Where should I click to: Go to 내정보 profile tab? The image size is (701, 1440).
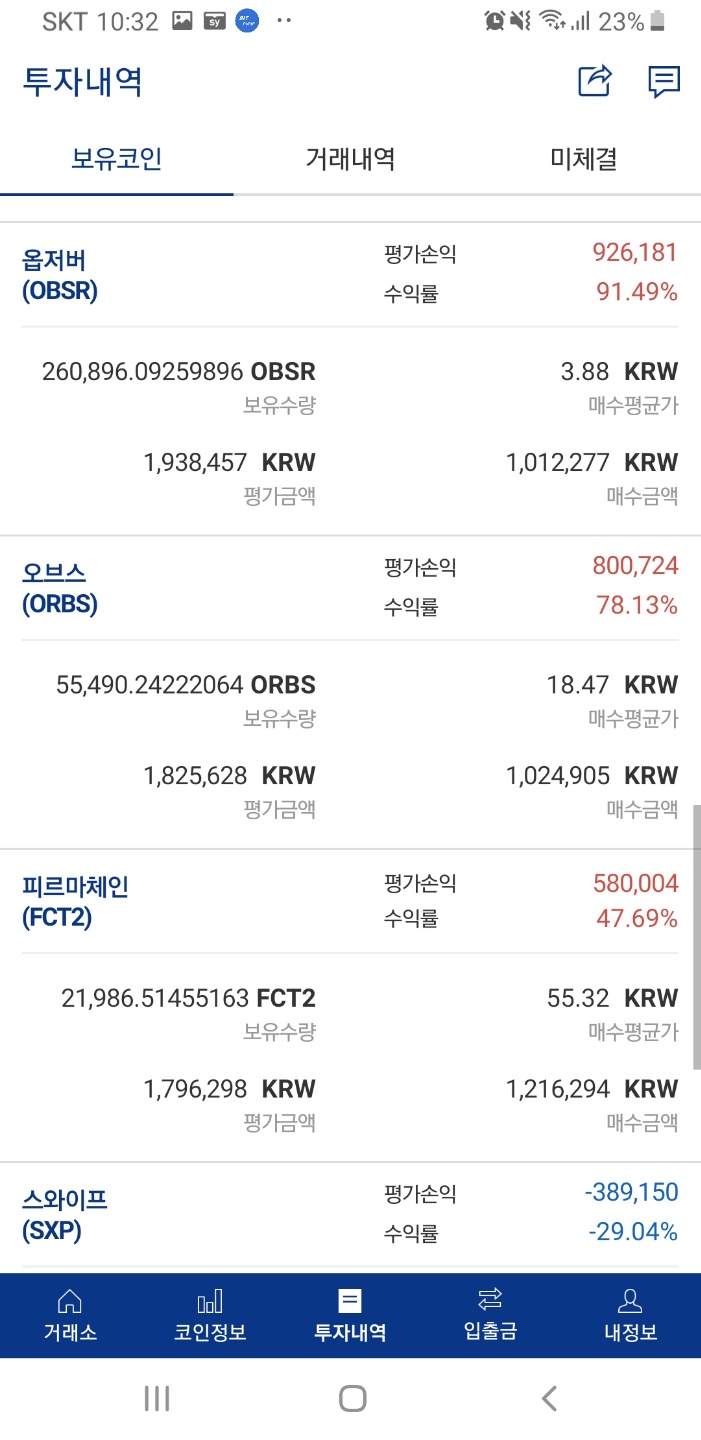630,1315
